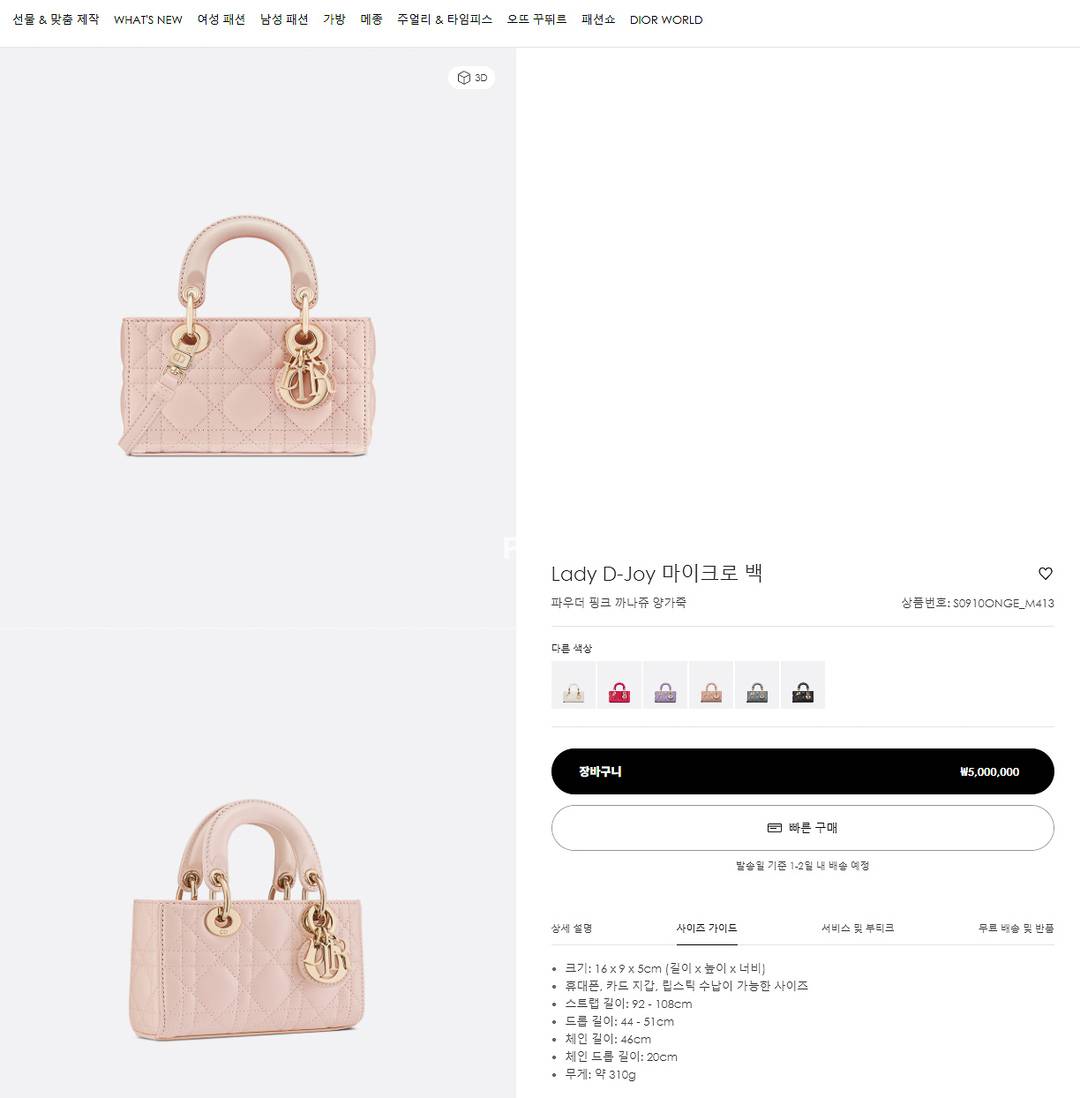Open the 가방 category menu

click(334, 20)
